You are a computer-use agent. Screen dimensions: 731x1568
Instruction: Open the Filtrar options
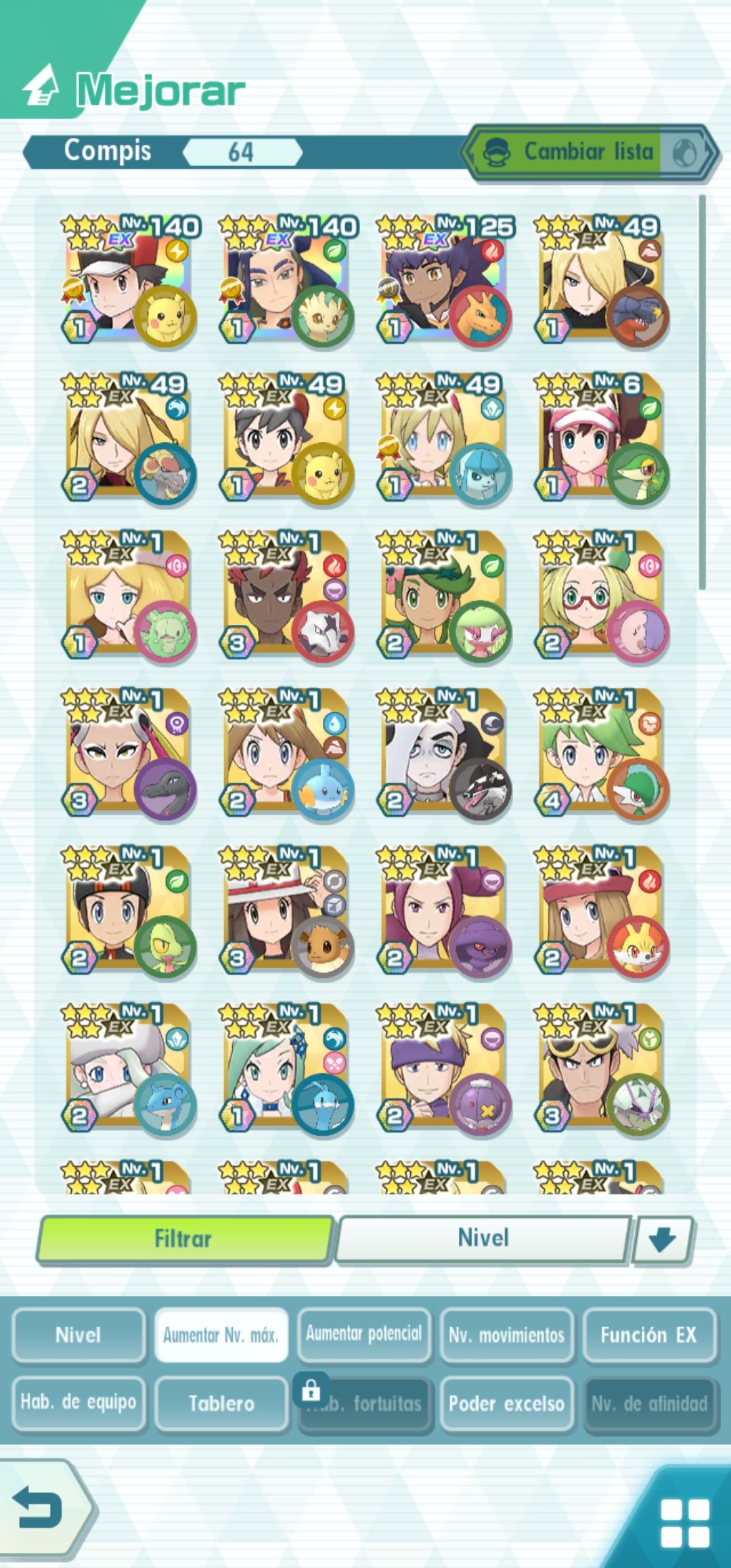click(x=184, y=1239)
